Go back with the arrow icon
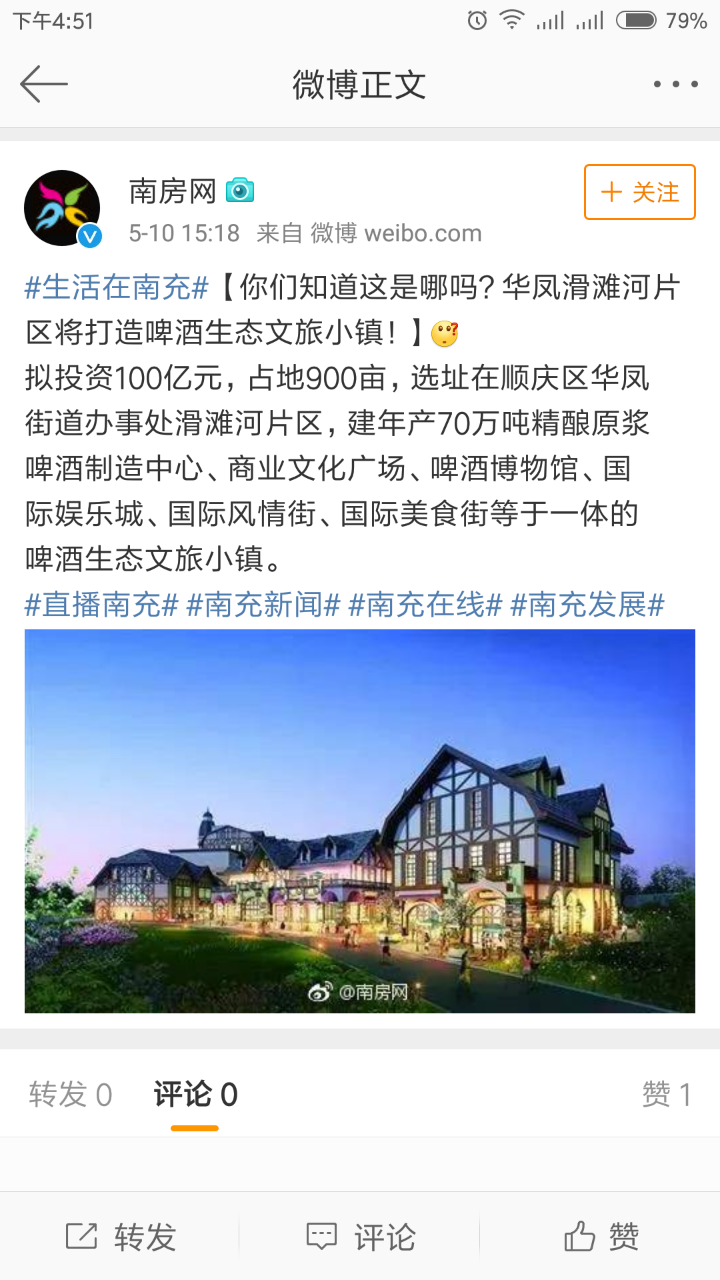720x1280 pixels. [x=44, y=84]
